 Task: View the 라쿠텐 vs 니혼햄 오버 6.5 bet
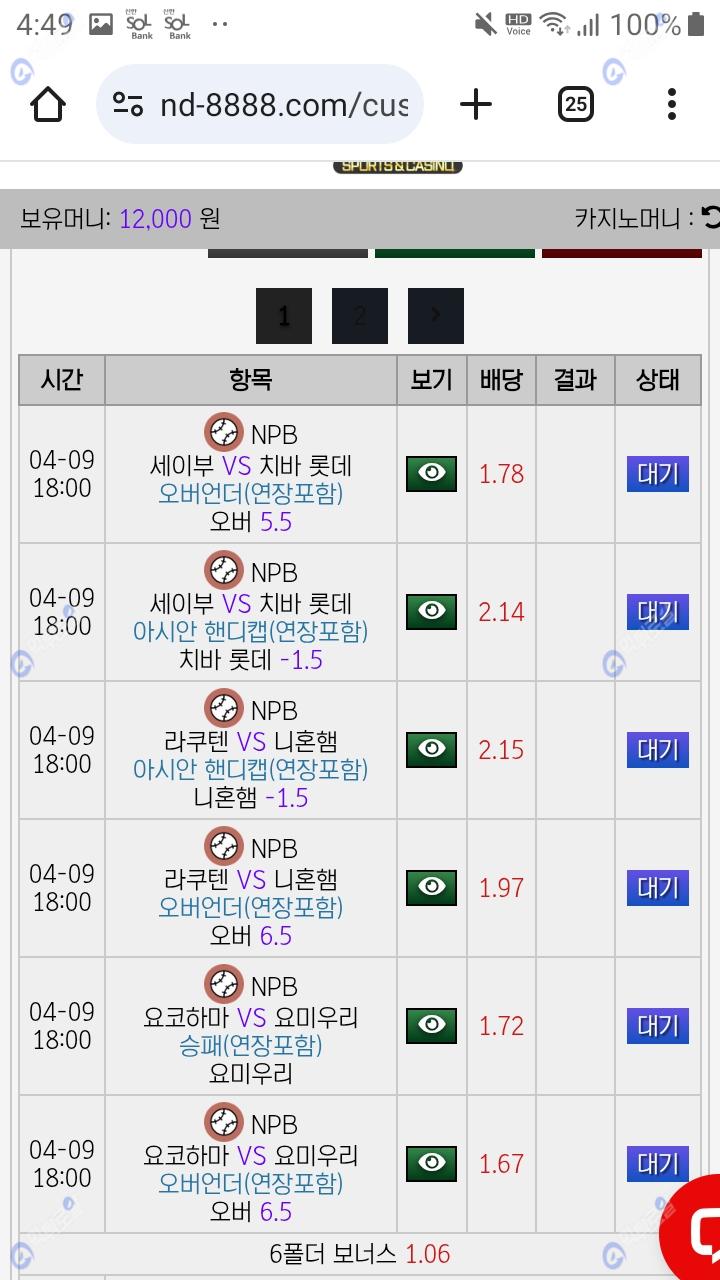click(x=432, y=888)
